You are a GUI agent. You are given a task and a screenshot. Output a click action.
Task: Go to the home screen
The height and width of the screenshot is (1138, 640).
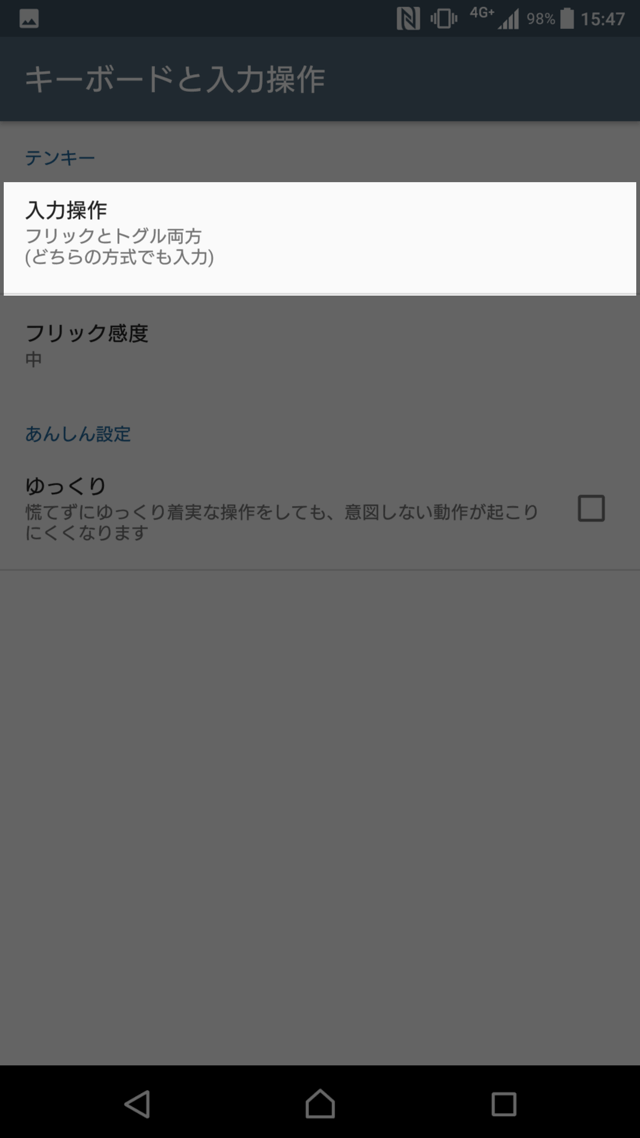(x=320, y=1103)
